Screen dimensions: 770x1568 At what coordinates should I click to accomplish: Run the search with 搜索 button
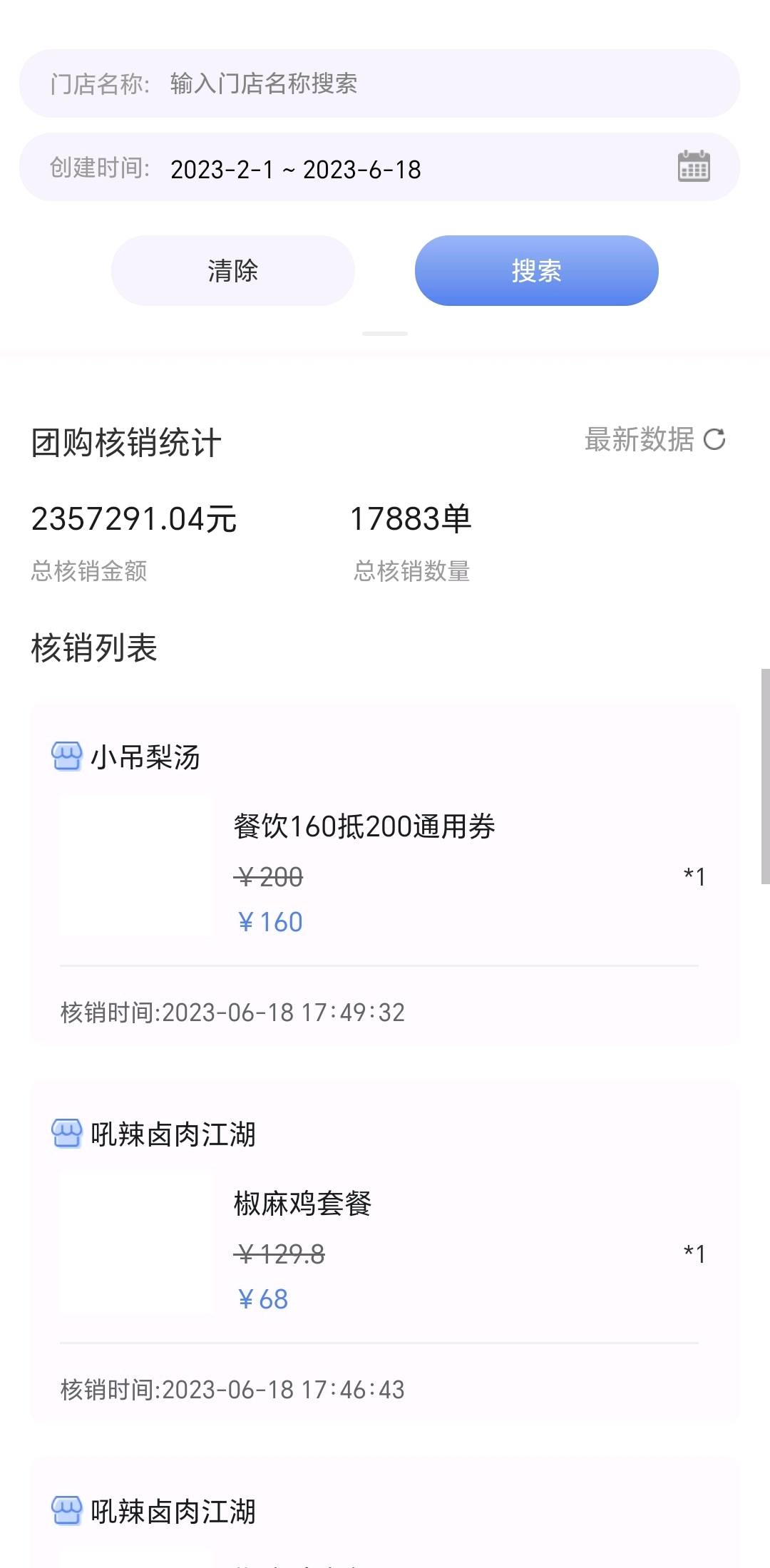coord(536,270)
